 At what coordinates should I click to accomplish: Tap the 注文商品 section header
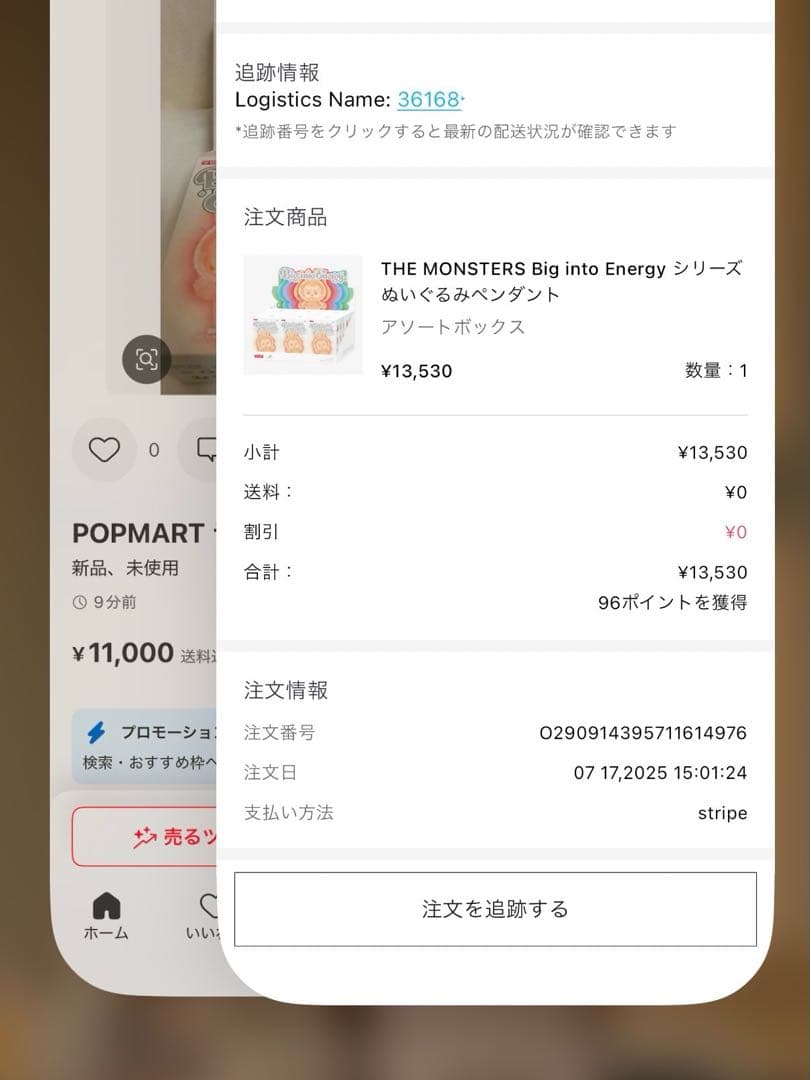pyautogui.click(x=283, y=217)
